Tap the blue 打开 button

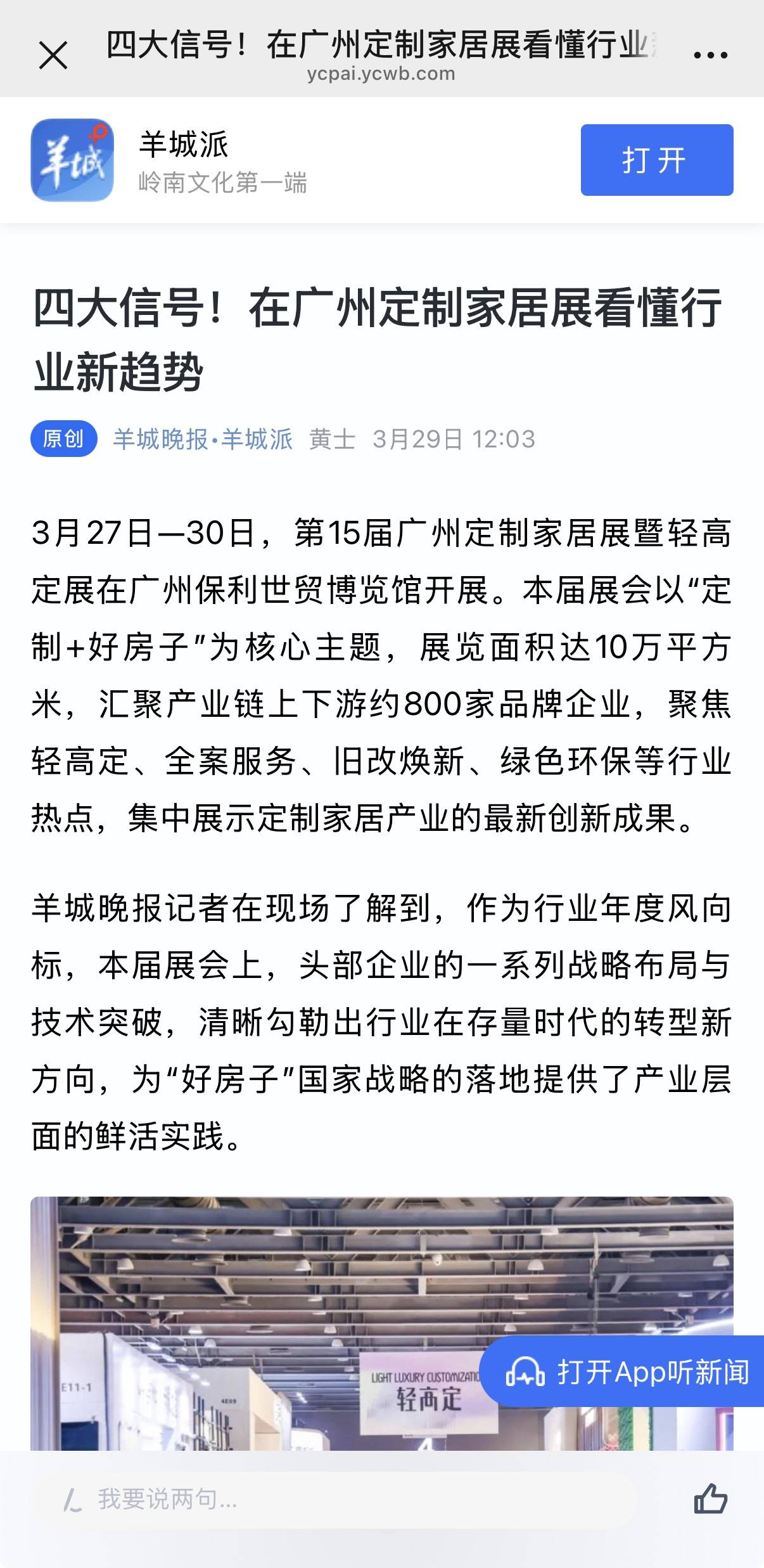(656, 160)
